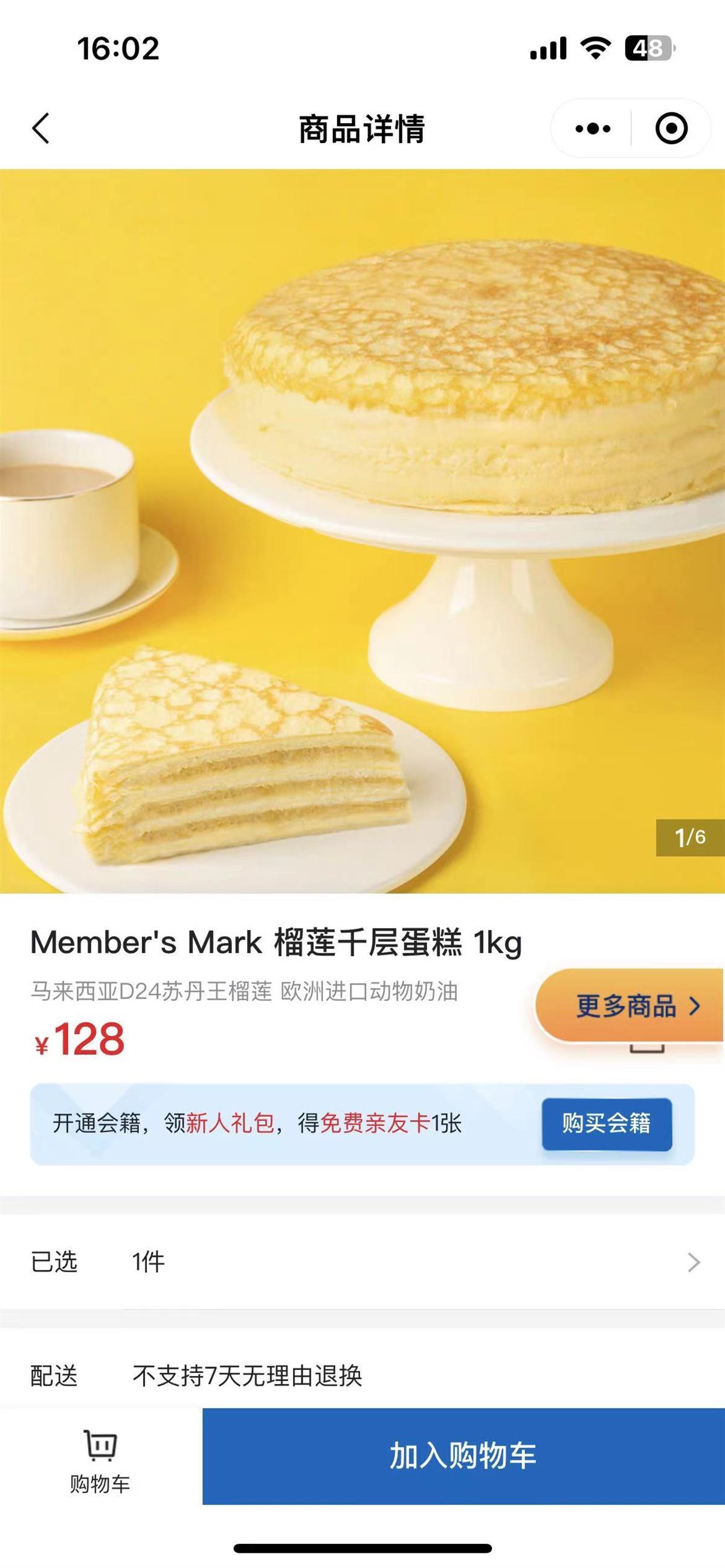Go back from the product details page
The height and width of the screenshot is (1568, 725).
coord(42,129)
